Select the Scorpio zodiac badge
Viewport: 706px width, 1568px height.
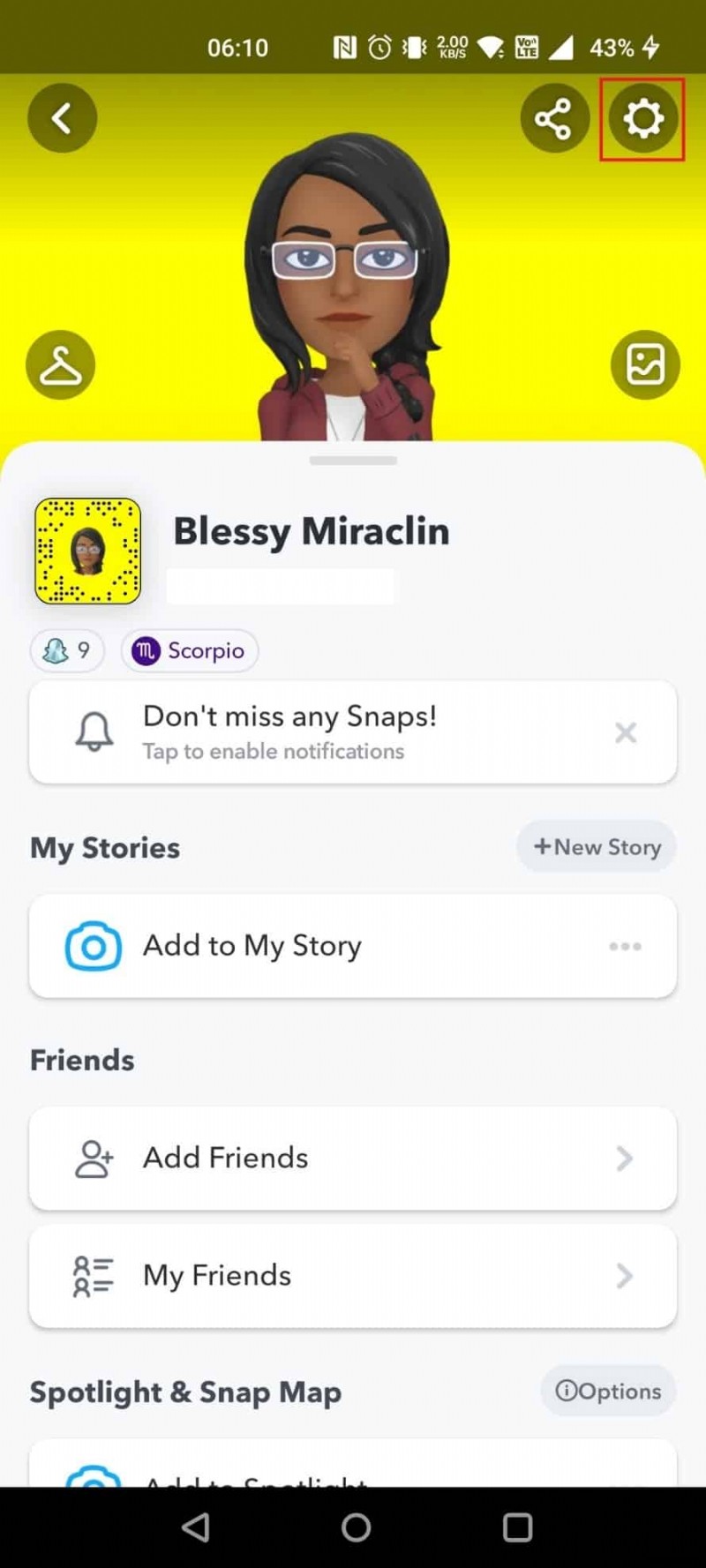click(x=189, y=650)
